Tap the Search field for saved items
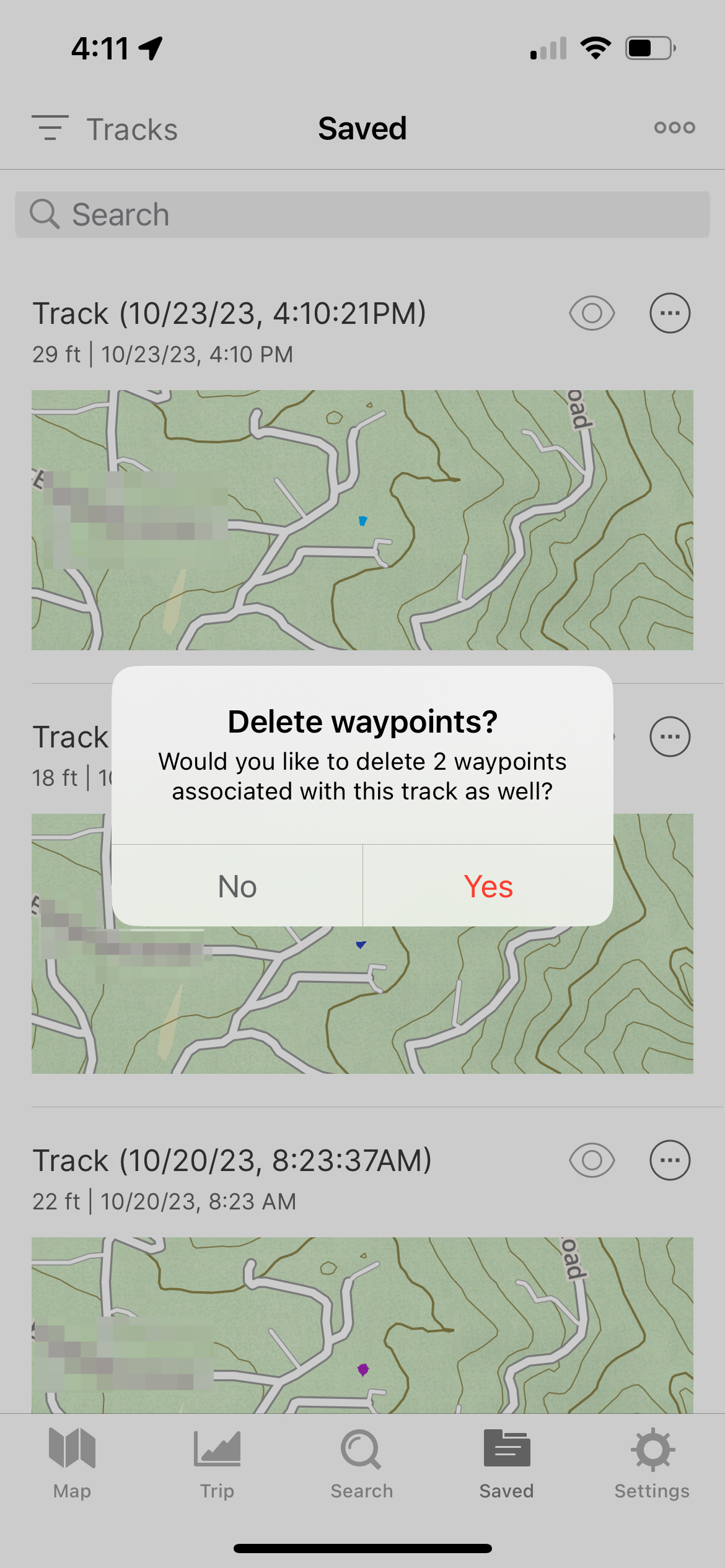Image resolution: width=725 pixels, height=1568 pixels. (362, 215)
